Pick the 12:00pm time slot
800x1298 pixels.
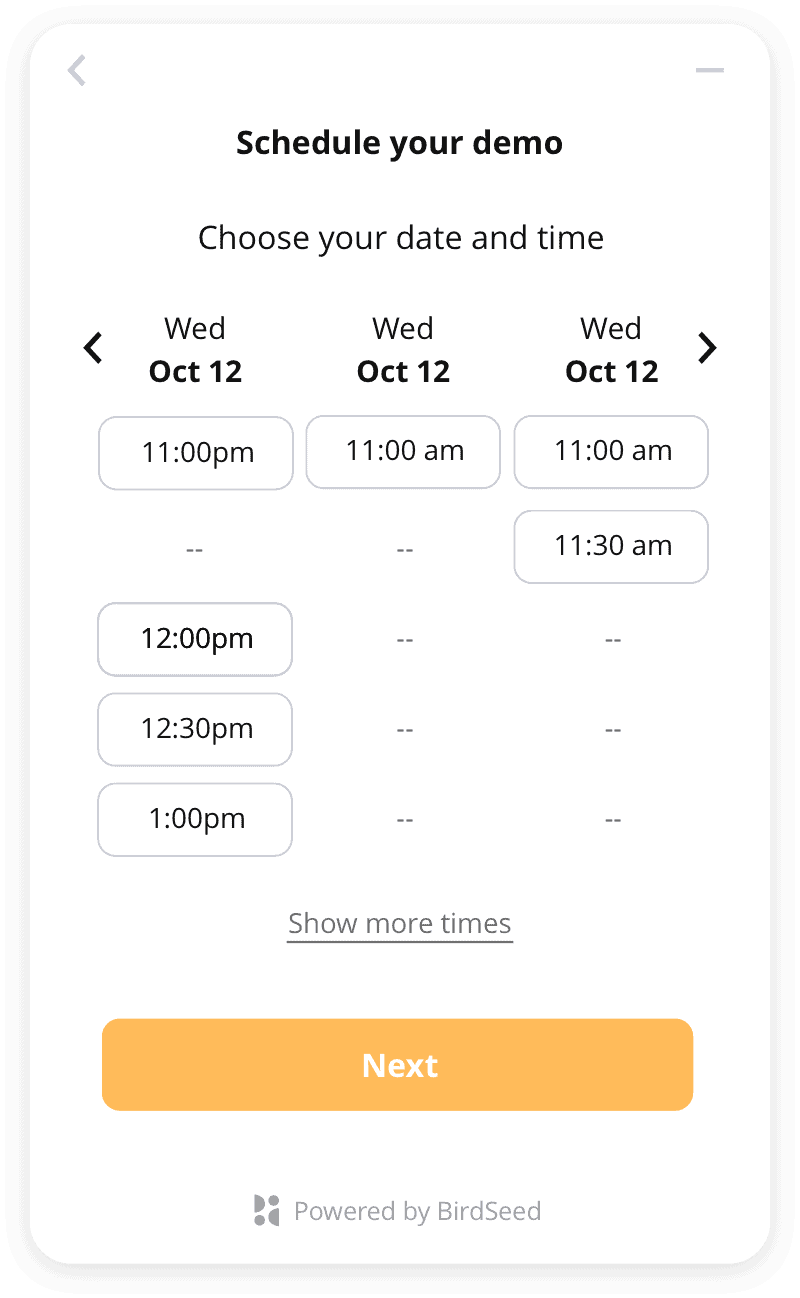tap(195, 639)
